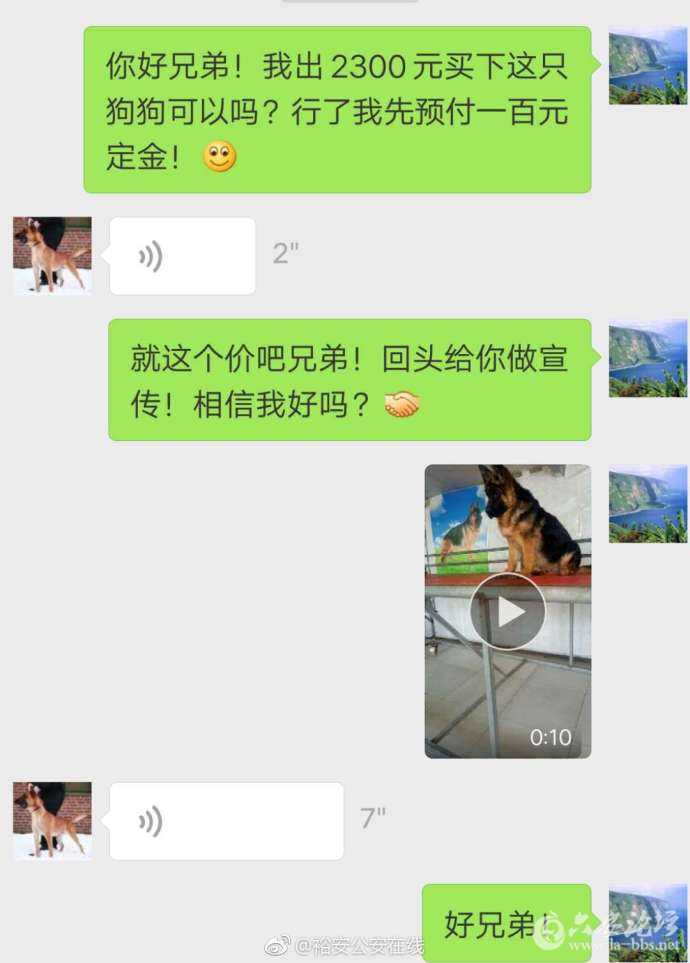This screenshot has width=690, height=963.
Task: Play the 7-second voice message
Action: [226, 821]
